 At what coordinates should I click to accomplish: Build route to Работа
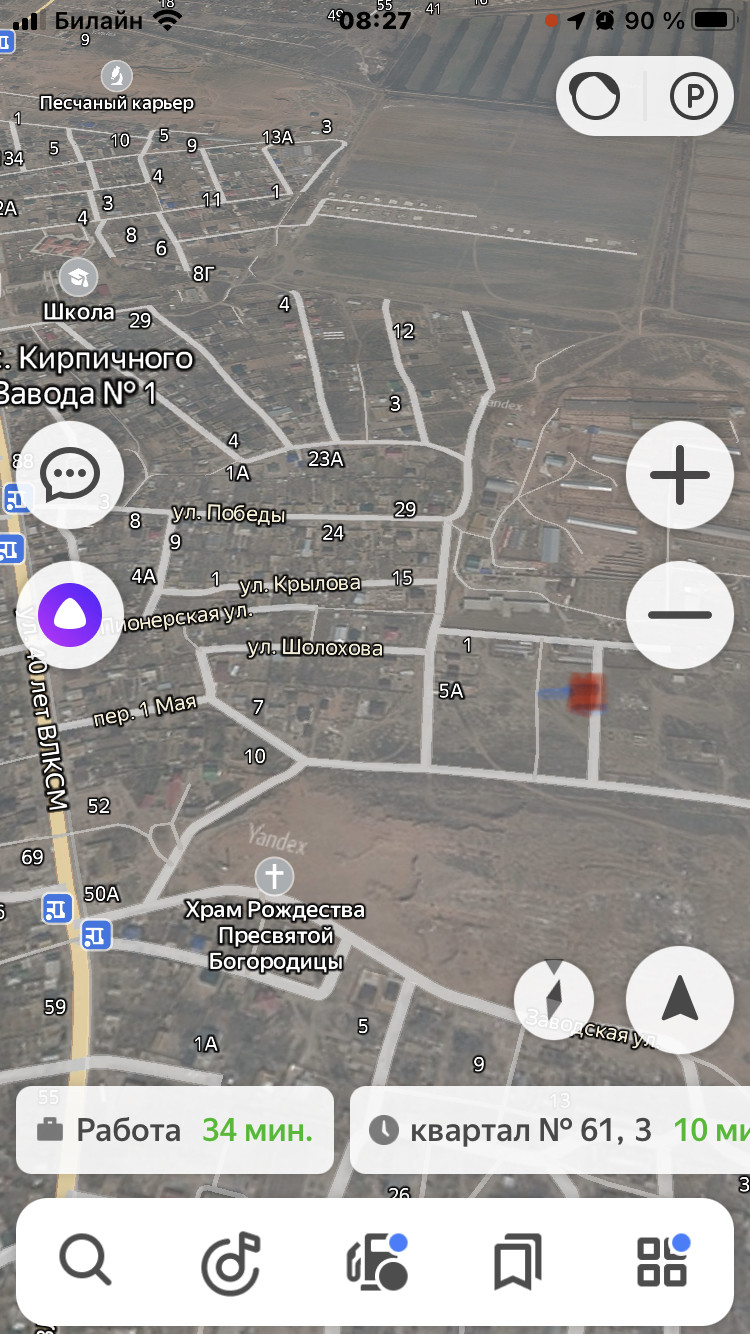pos(175,1130)
